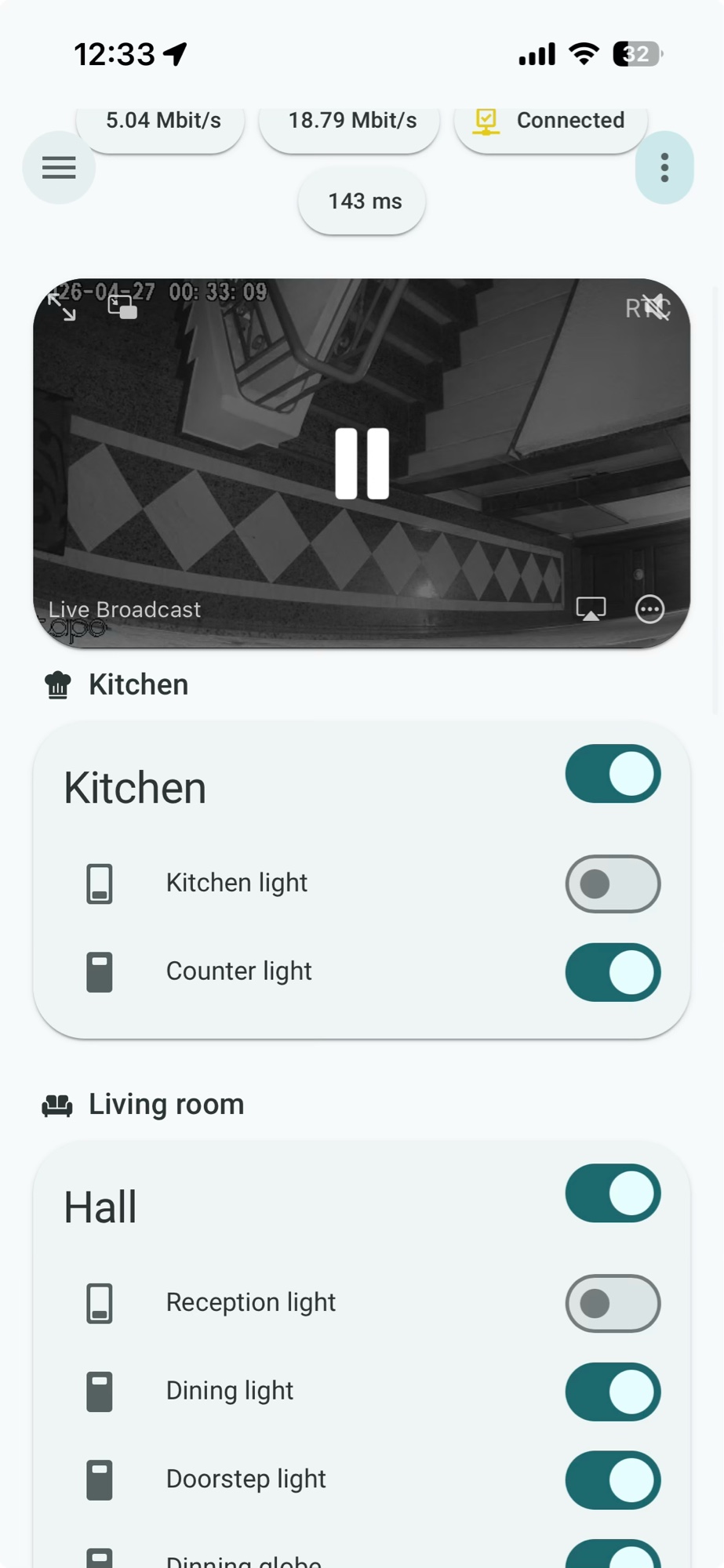Pause the live camera broadcast
Viewport: 724px width, 1568px height.
pyautogui.click(x=362, y=463)
